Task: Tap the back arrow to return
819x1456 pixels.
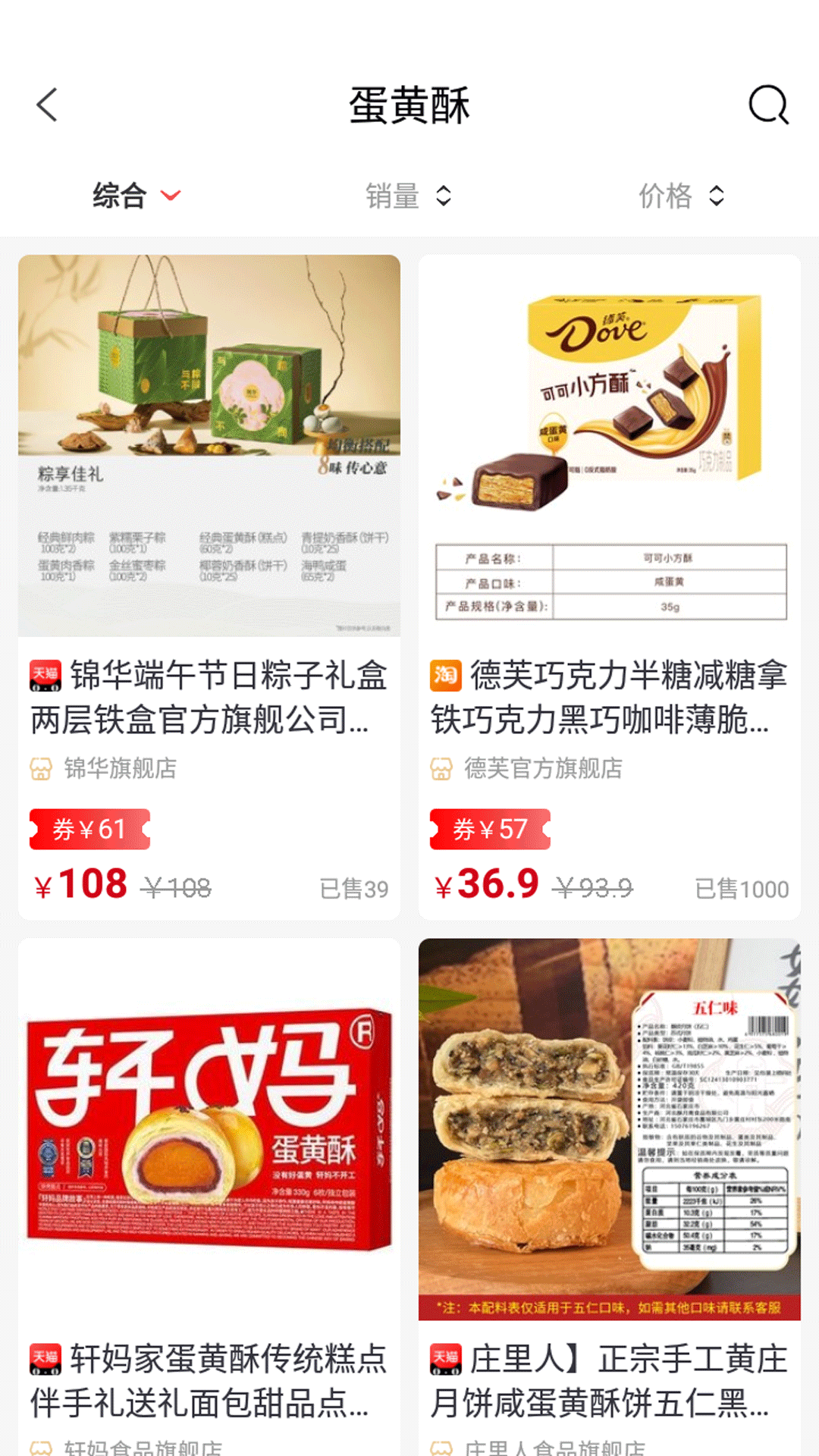Action: (47, 105)
